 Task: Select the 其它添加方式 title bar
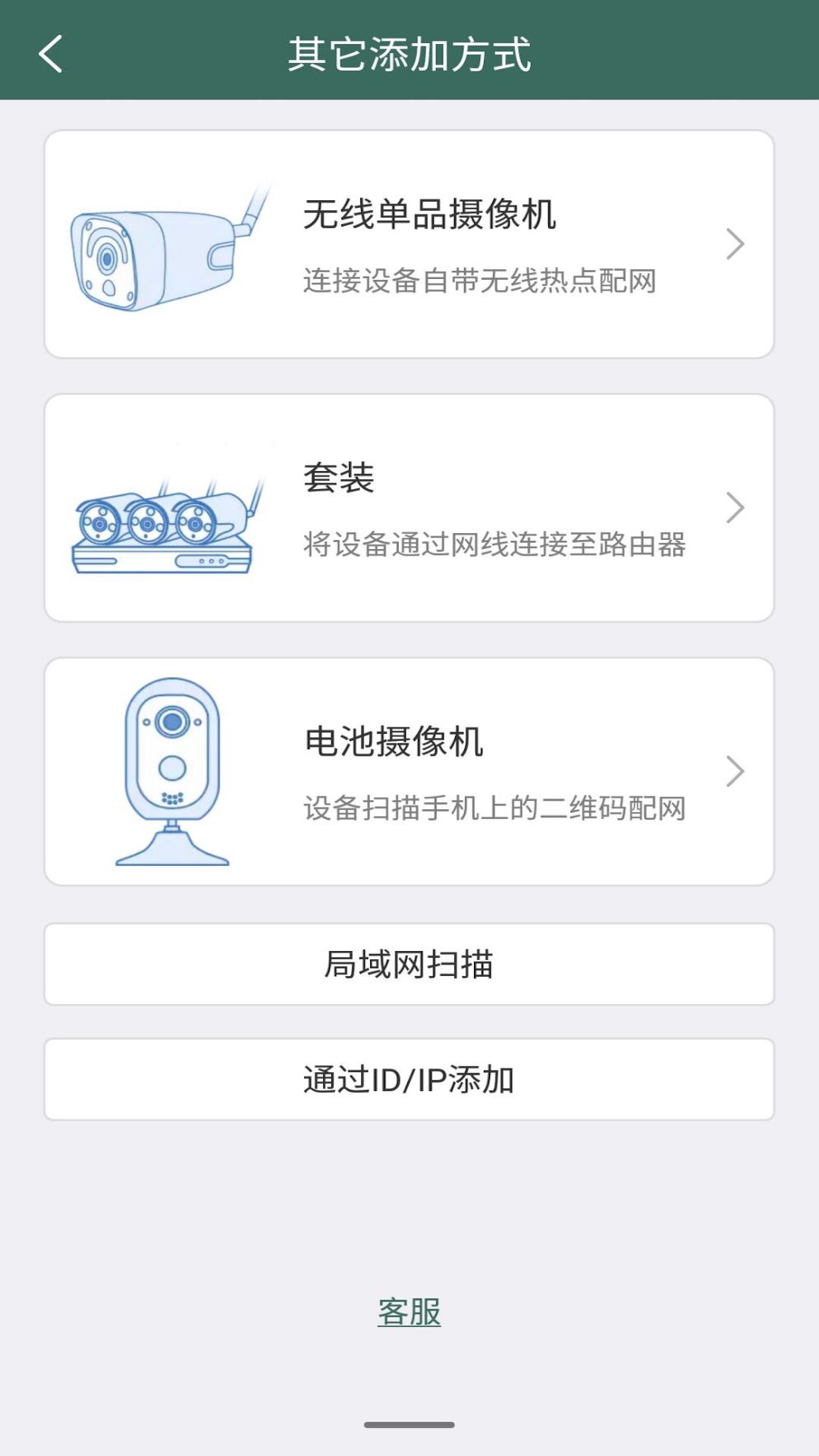(x=409, y=53)
